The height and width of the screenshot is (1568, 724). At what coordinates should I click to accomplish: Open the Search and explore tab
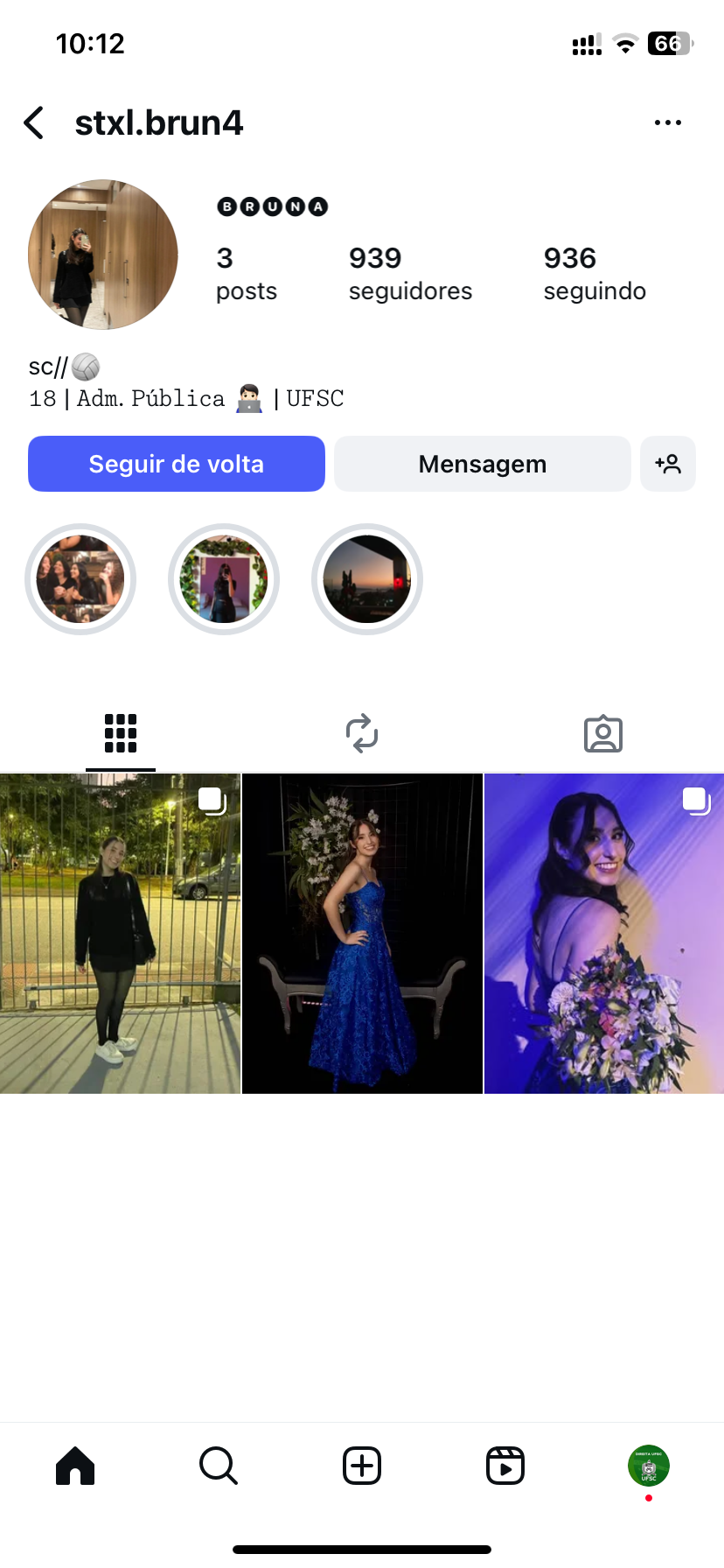click(219, 1466)
